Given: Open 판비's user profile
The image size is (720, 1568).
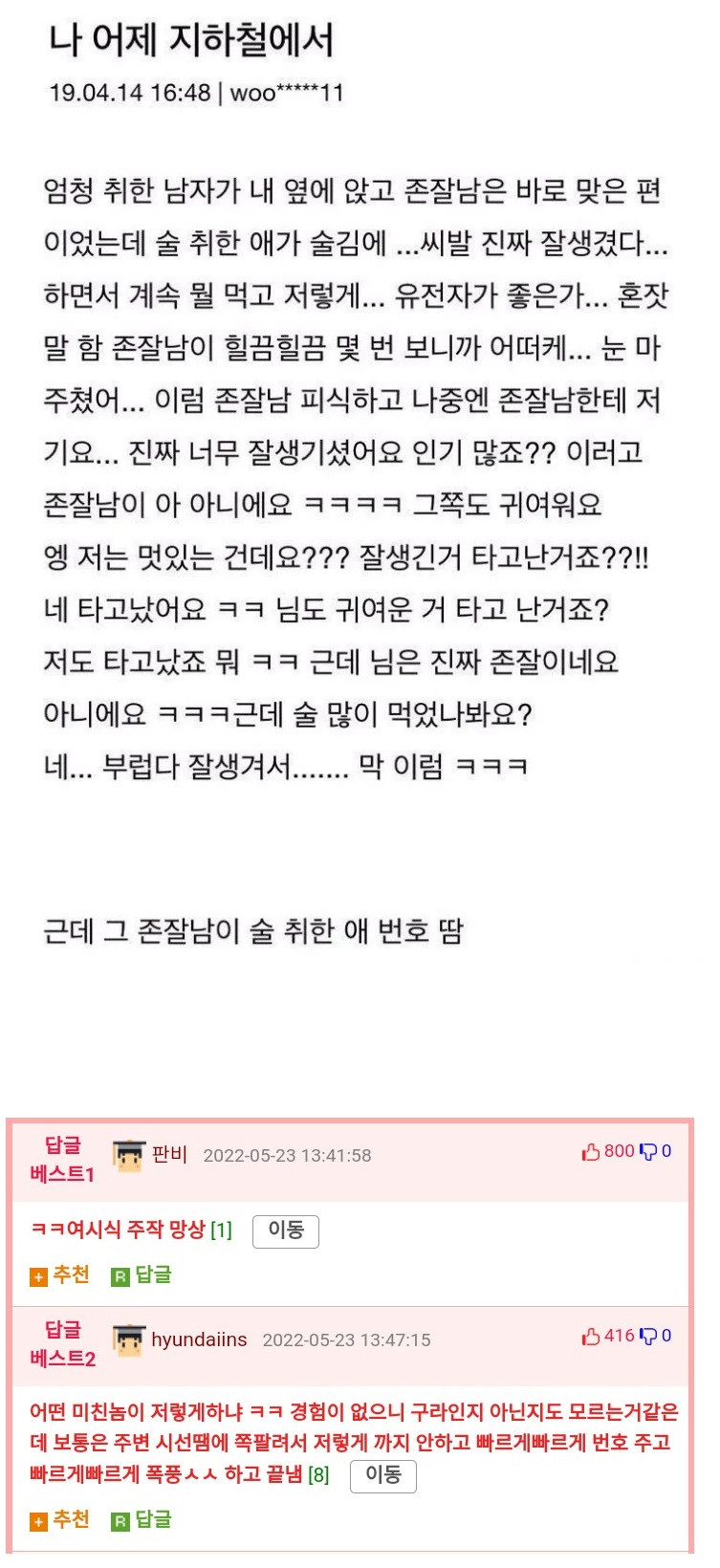Looking at the screenshot, I should click(x=169, y=1155).
